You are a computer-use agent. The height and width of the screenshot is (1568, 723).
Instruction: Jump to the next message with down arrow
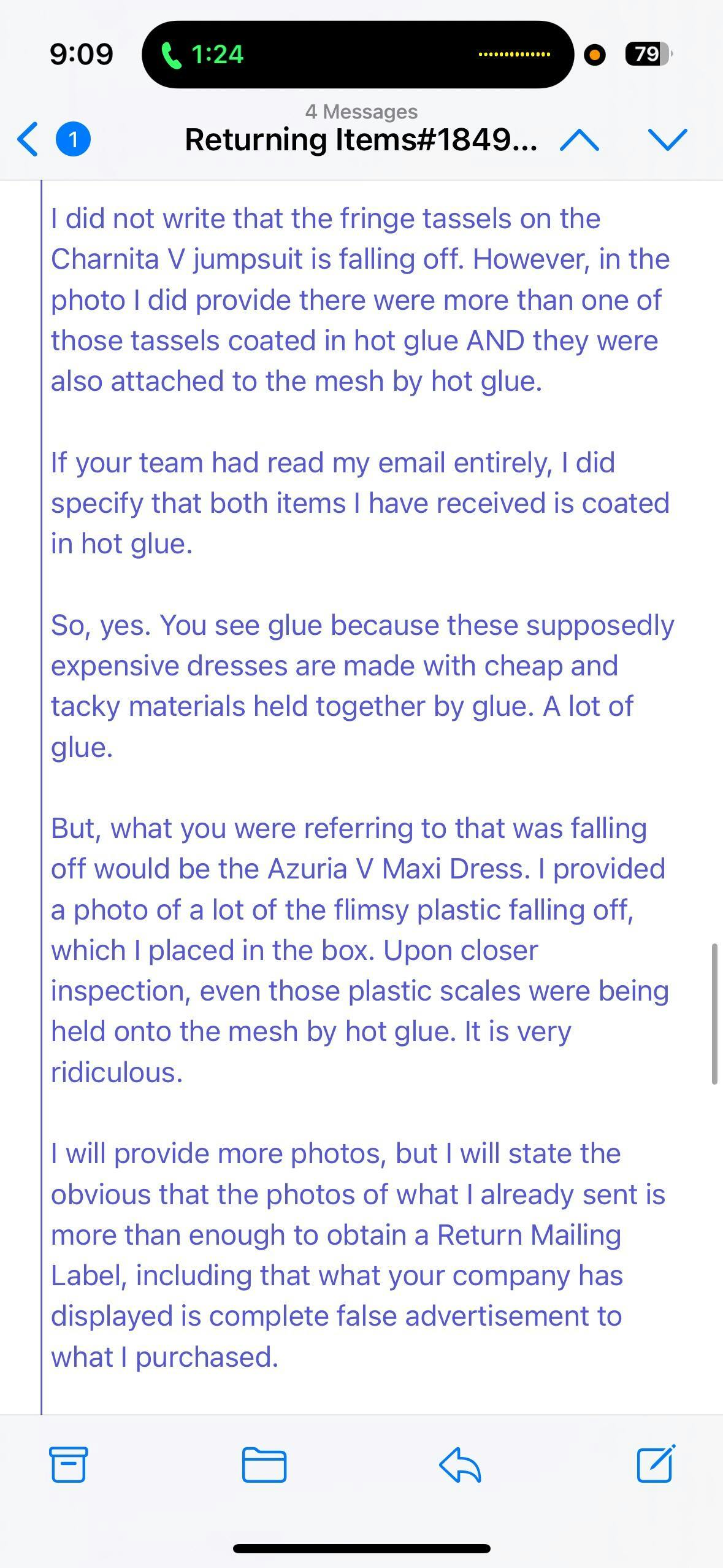coord(667,139)
